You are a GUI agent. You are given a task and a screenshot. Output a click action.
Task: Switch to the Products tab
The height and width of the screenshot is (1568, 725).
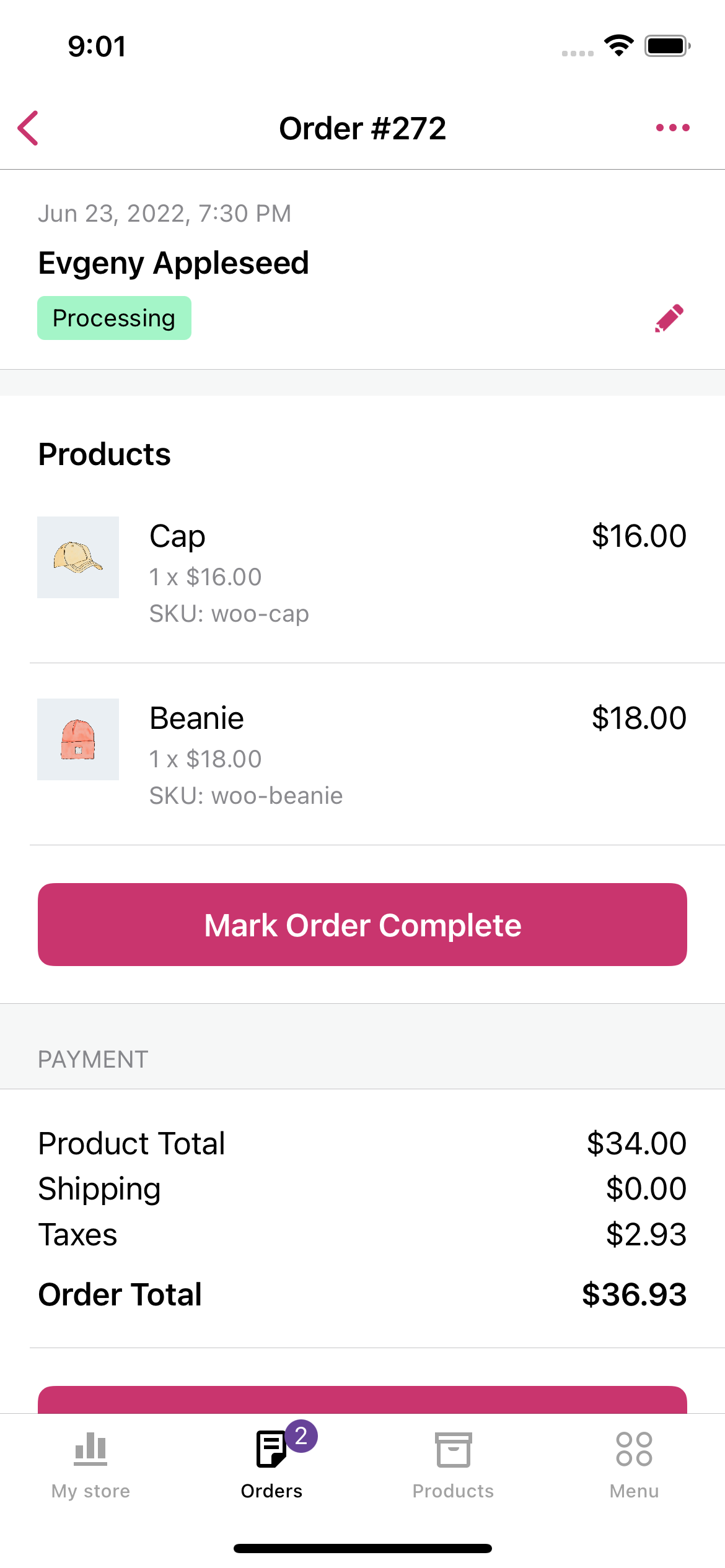pos(453,1465)
